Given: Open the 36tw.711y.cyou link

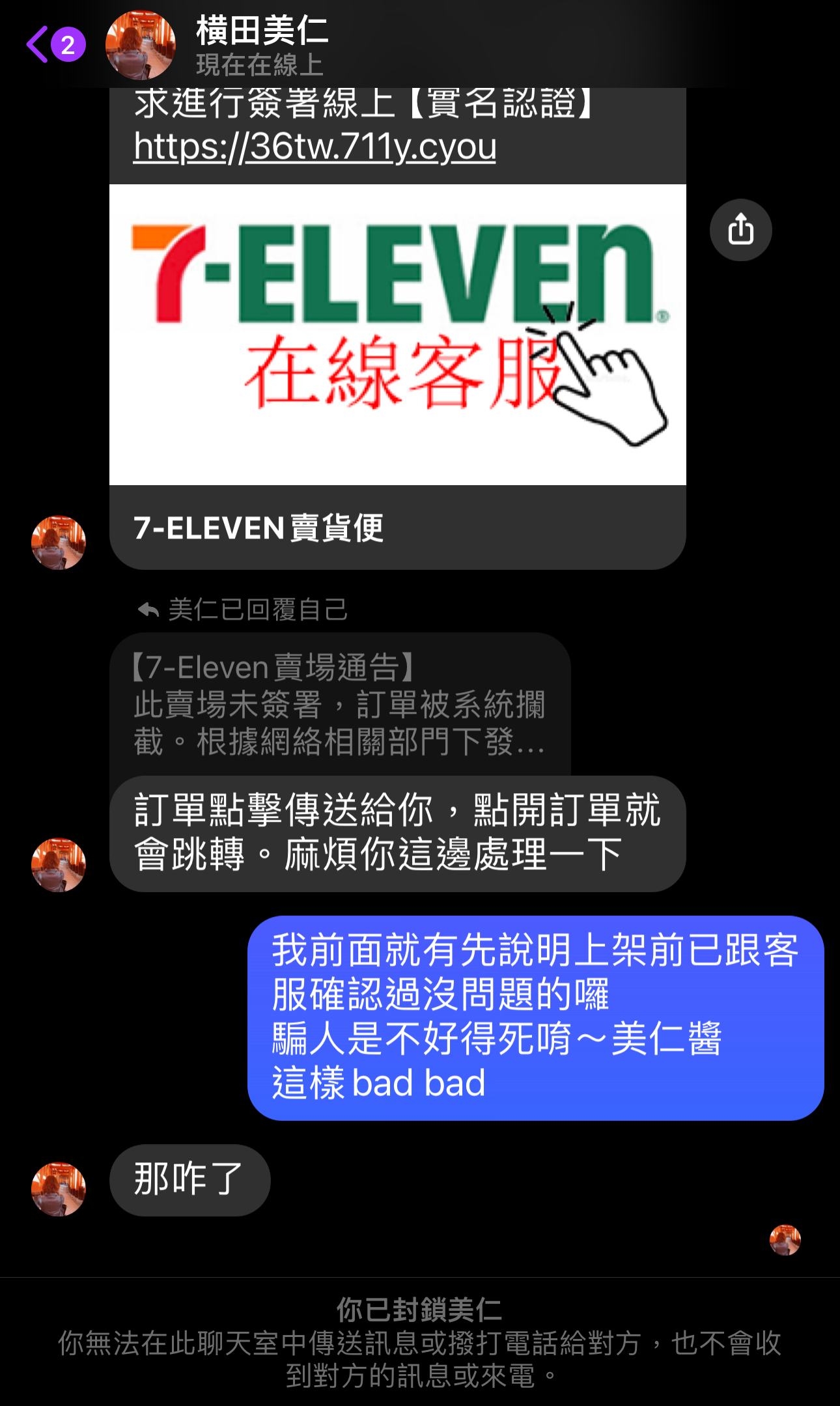Looking at the screenshot, I should (315, 147).
